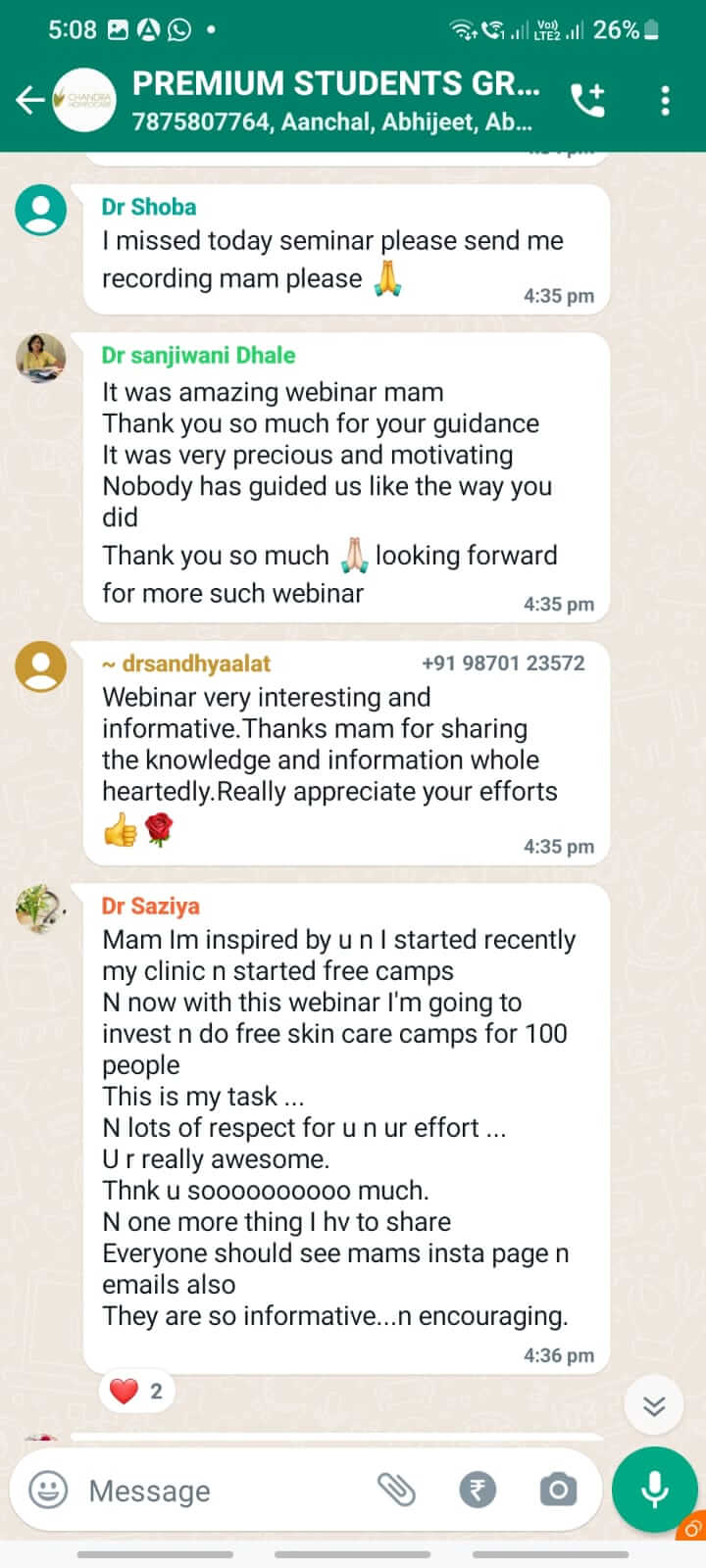706x1568 pixels.
Task: Open the rupee payment option
Action: coord(478,1491)
